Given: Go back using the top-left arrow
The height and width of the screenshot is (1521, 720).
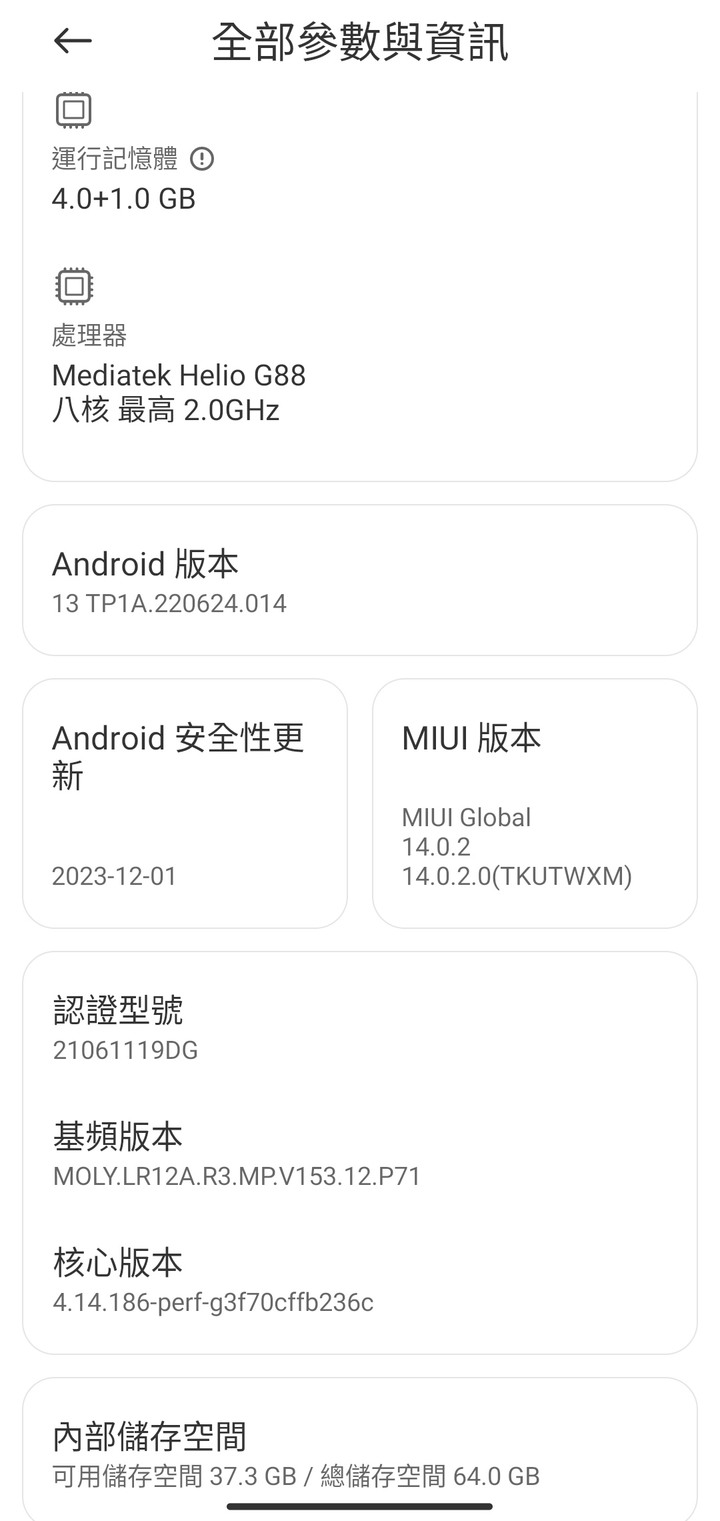Looking at the screenshot, I should pos(73,41).
